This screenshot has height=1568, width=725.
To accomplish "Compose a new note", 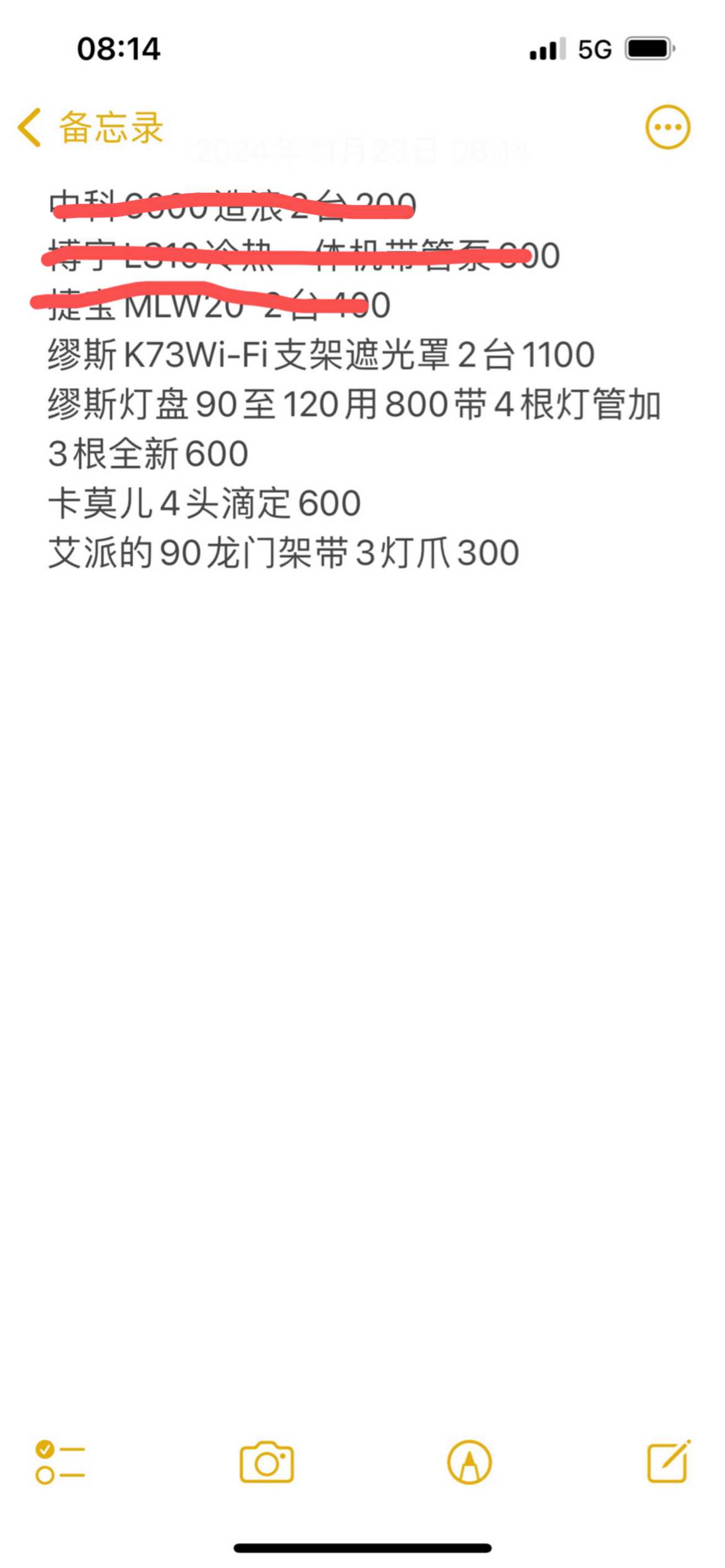I will (x=668, y=1462).
